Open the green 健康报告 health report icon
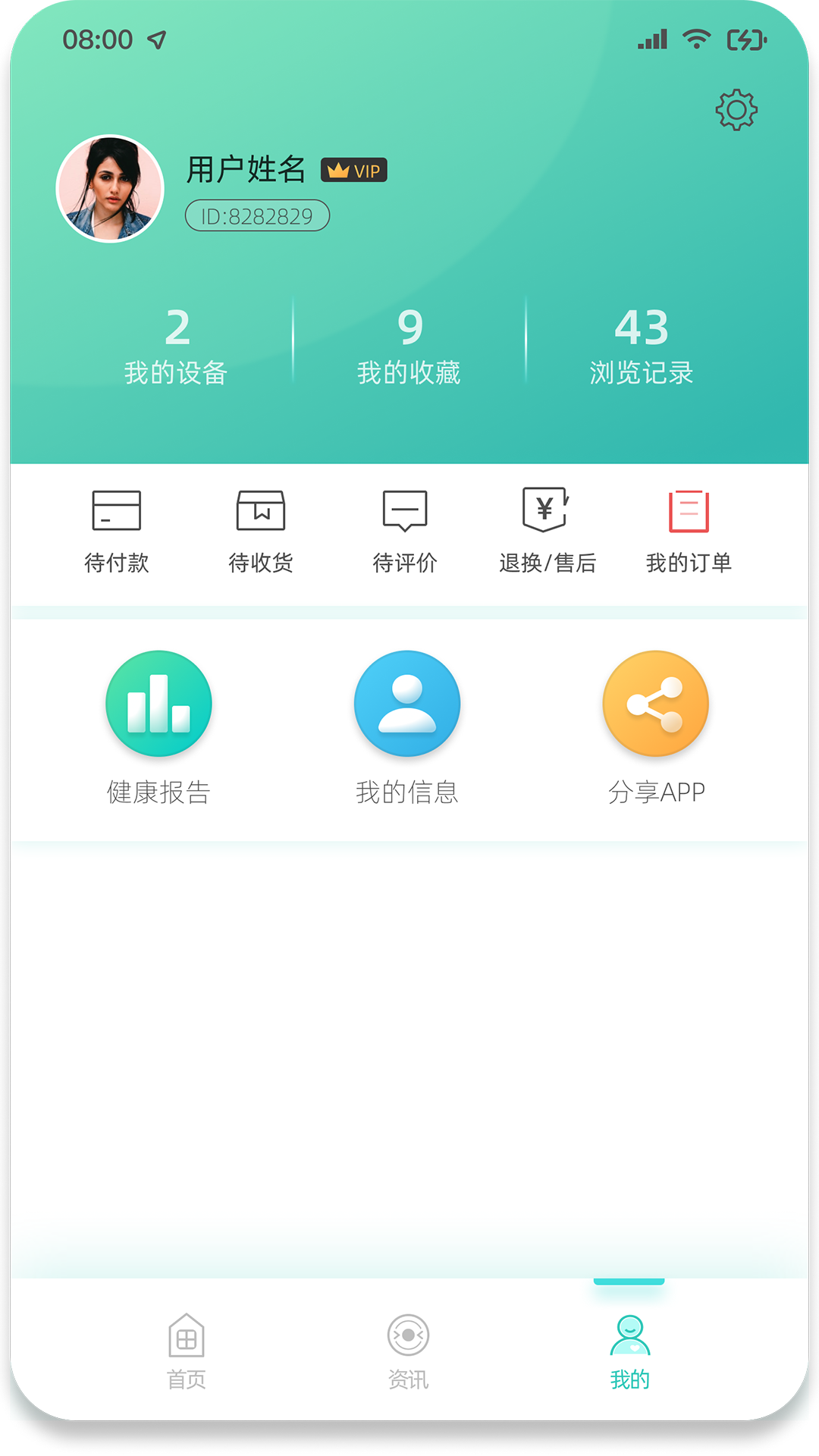 158,703
